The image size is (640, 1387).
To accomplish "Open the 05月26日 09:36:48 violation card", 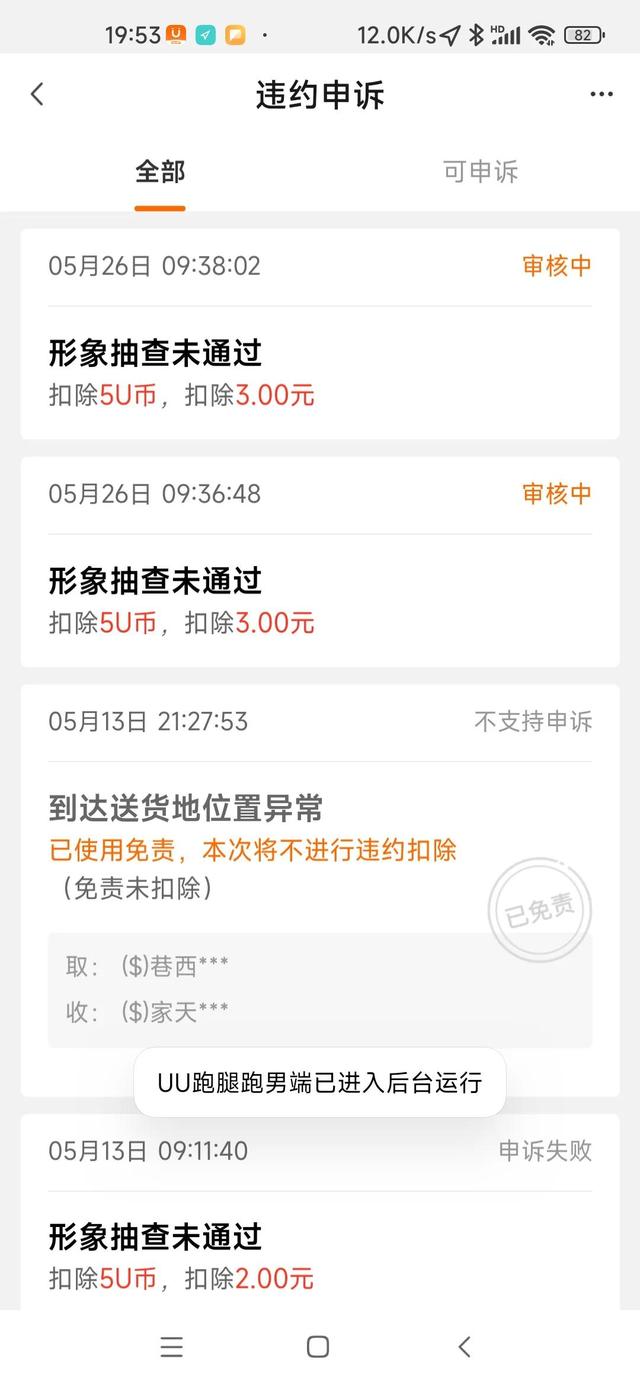I will pos(320,562).
